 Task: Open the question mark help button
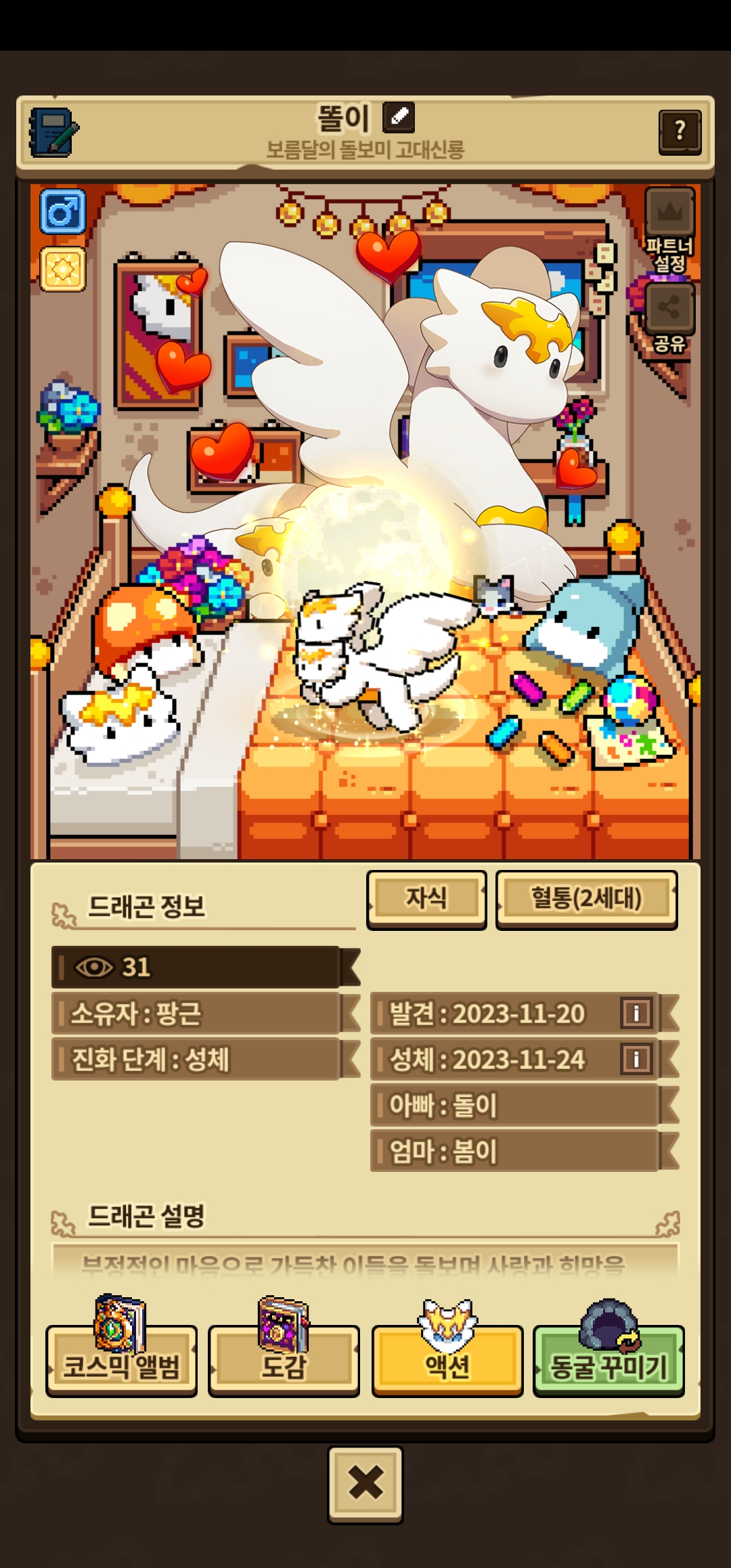point(680,131)
